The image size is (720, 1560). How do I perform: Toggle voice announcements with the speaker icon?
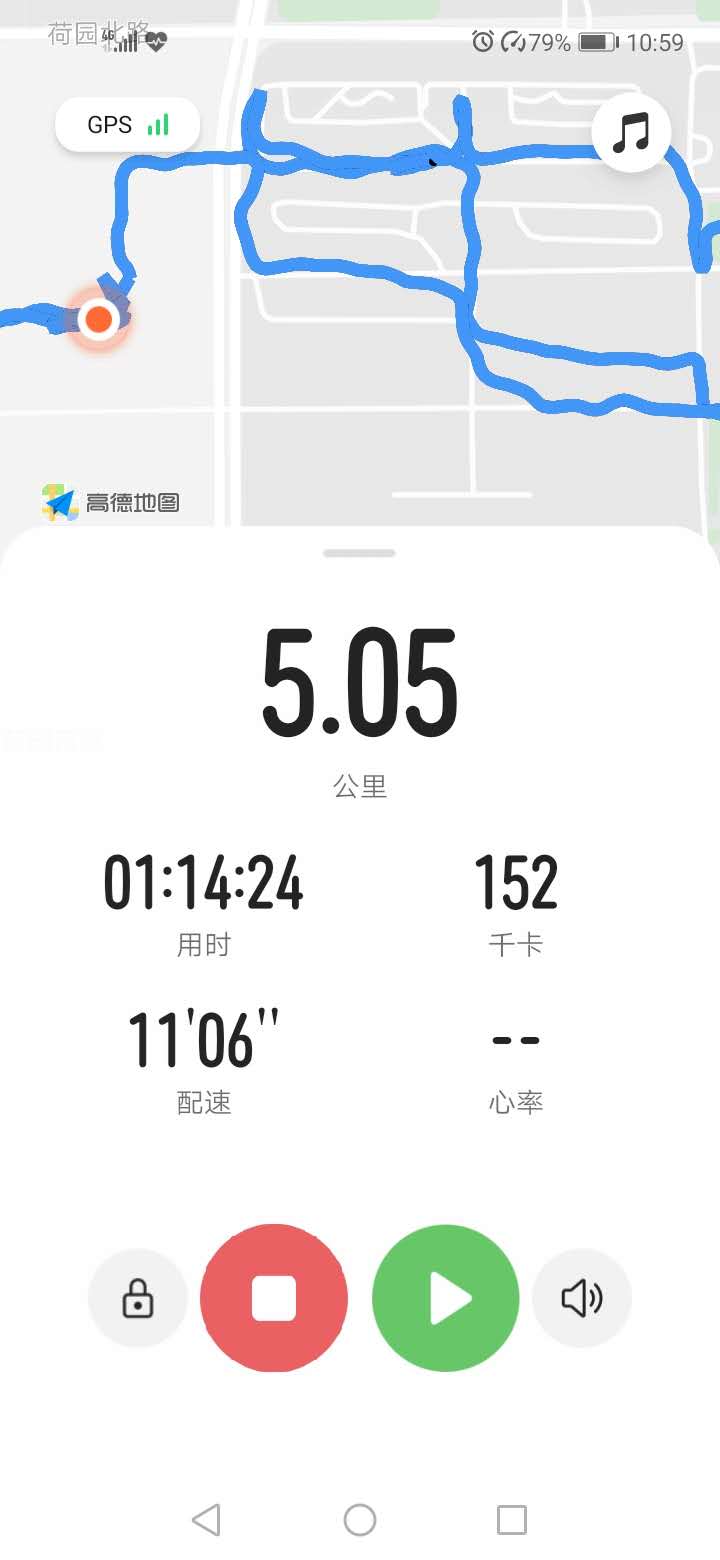(x=582, y=1298)
